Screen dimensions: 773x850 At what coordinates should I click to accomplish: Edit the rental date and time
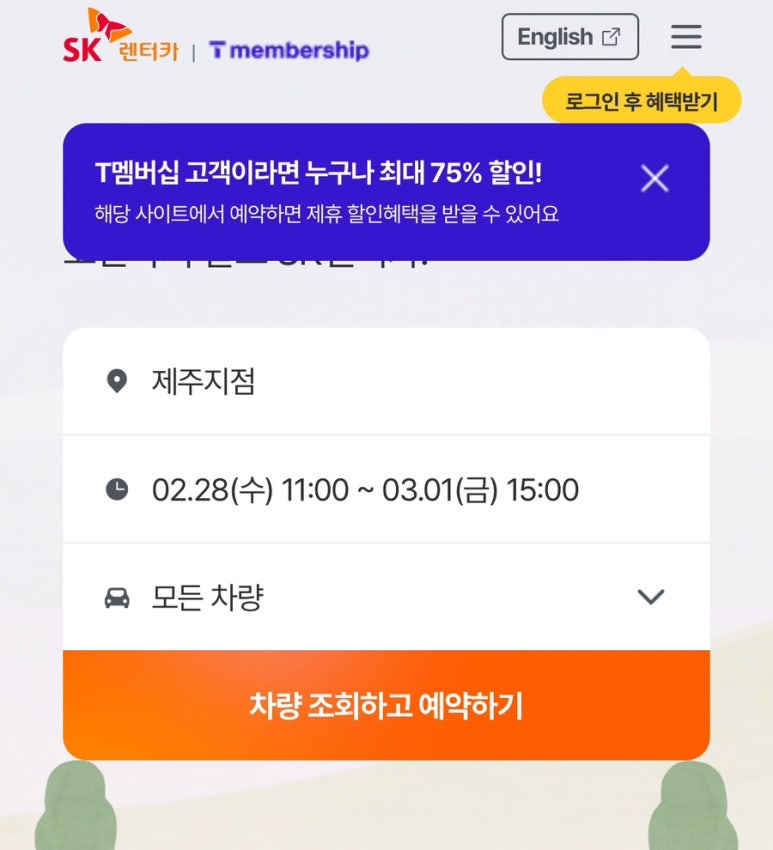(386, 490)
